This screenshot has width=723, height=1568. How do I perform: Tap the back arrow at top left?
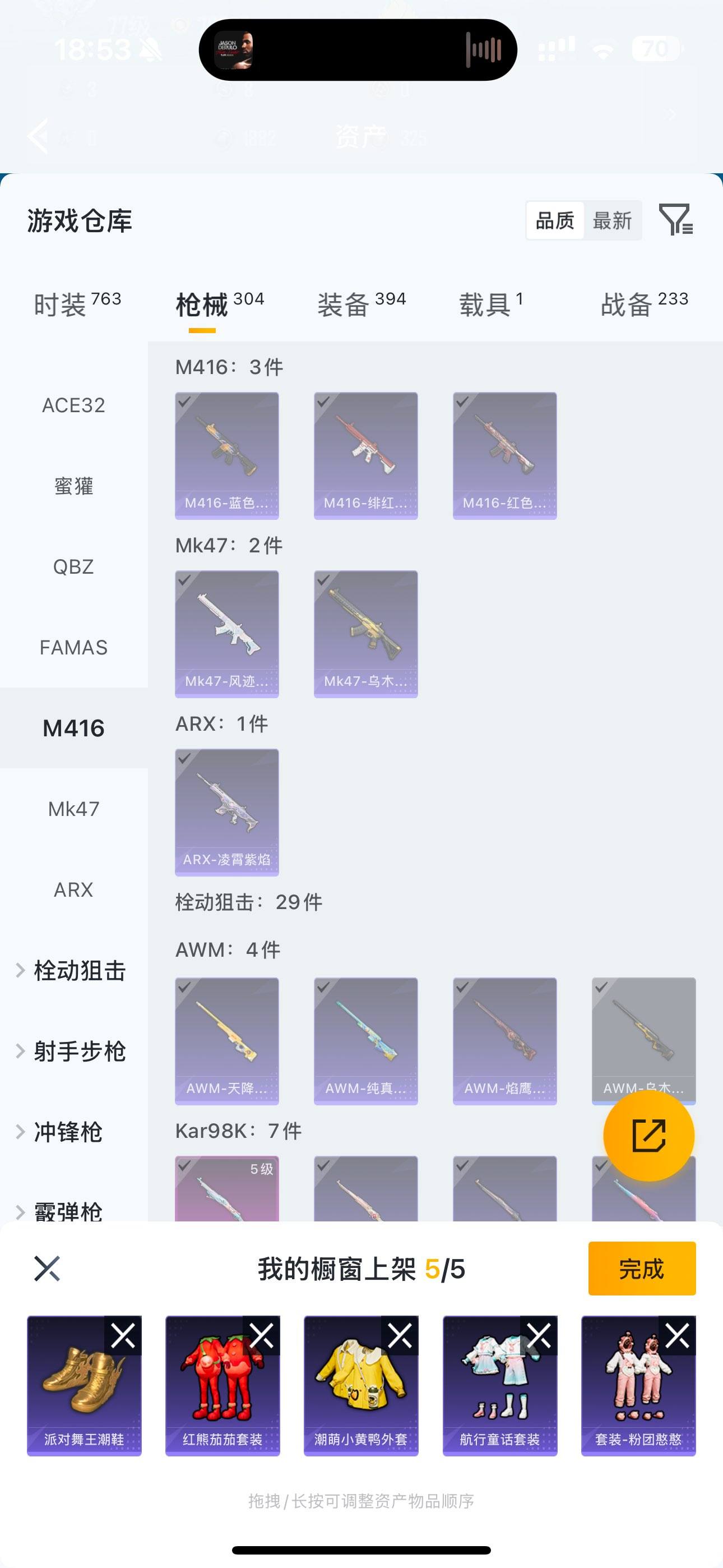pyautogui.click(x=39, y=135)
